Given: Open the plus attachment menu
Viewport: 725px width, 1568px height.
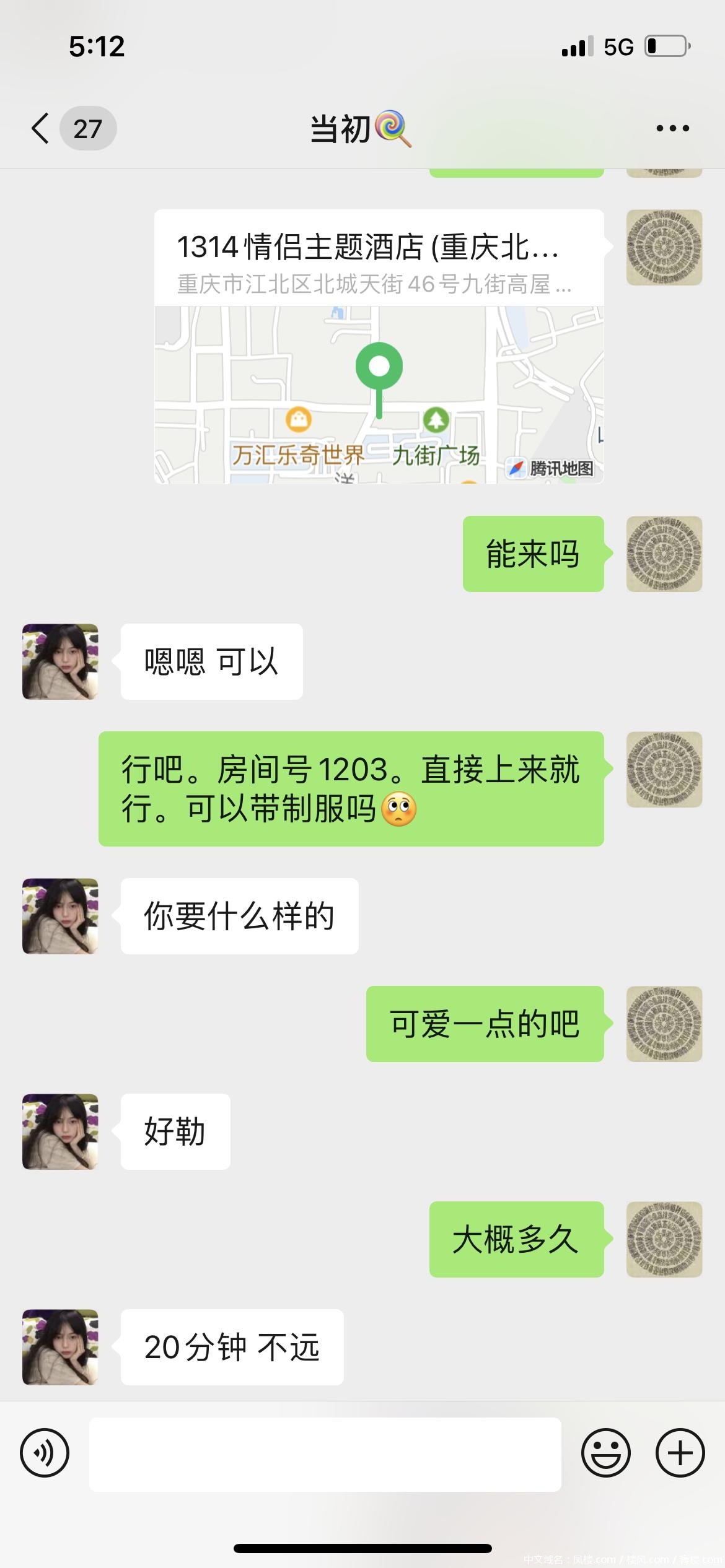Looking at the screenshot, I should pyautogui.click(x=680, y=1453).
